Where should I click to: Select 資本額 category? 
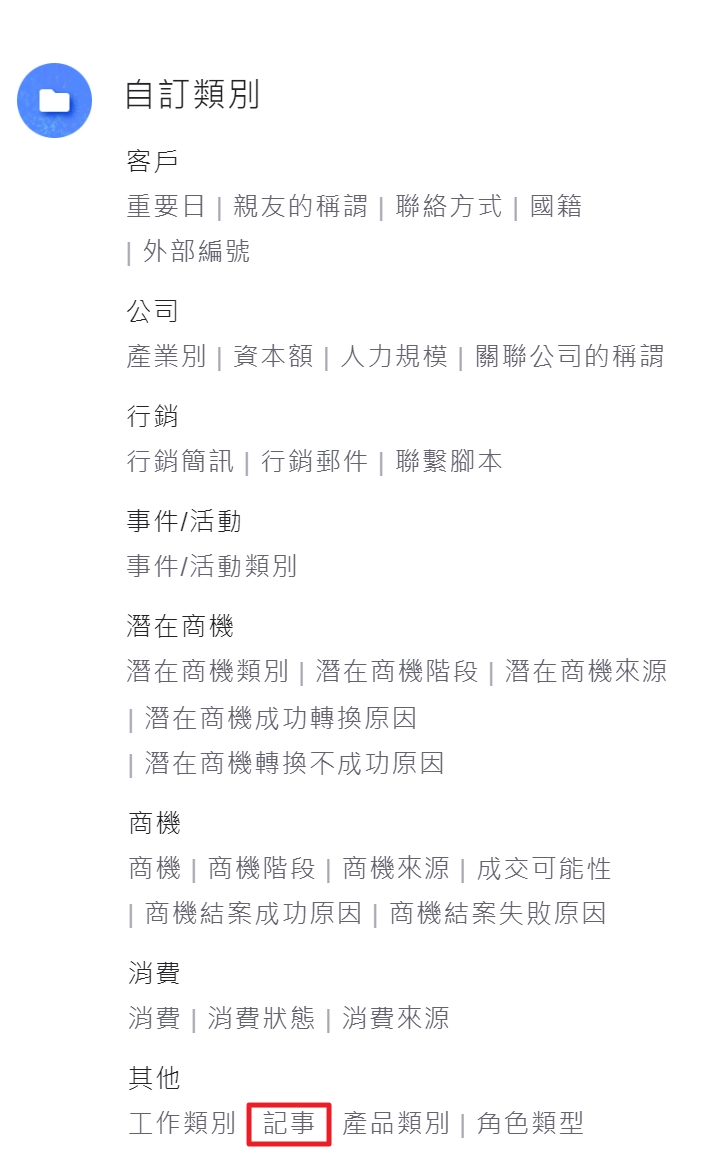coord(273,356)
